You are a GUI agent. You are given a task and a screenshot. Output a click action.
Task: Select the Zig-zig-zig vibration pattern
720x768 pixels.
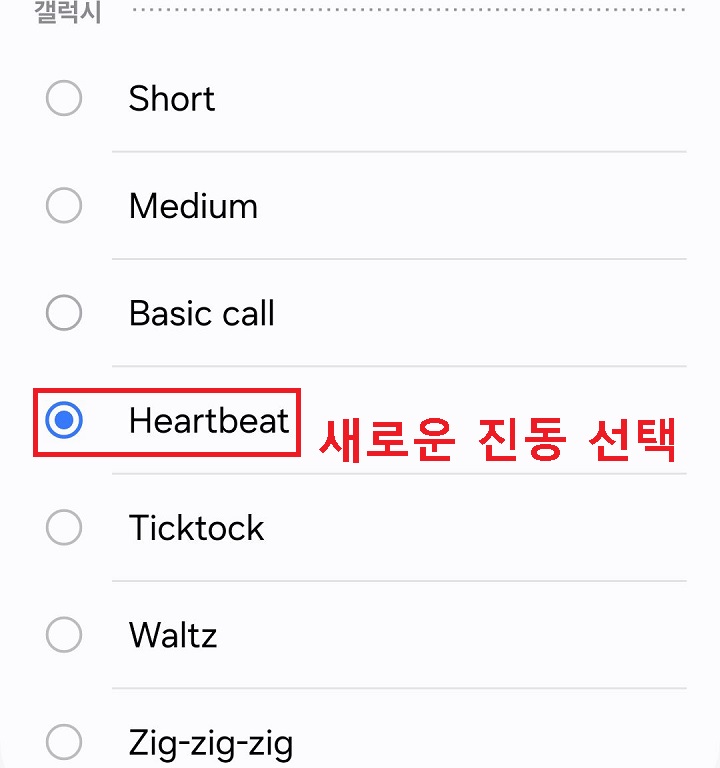[x=64, y=742]
